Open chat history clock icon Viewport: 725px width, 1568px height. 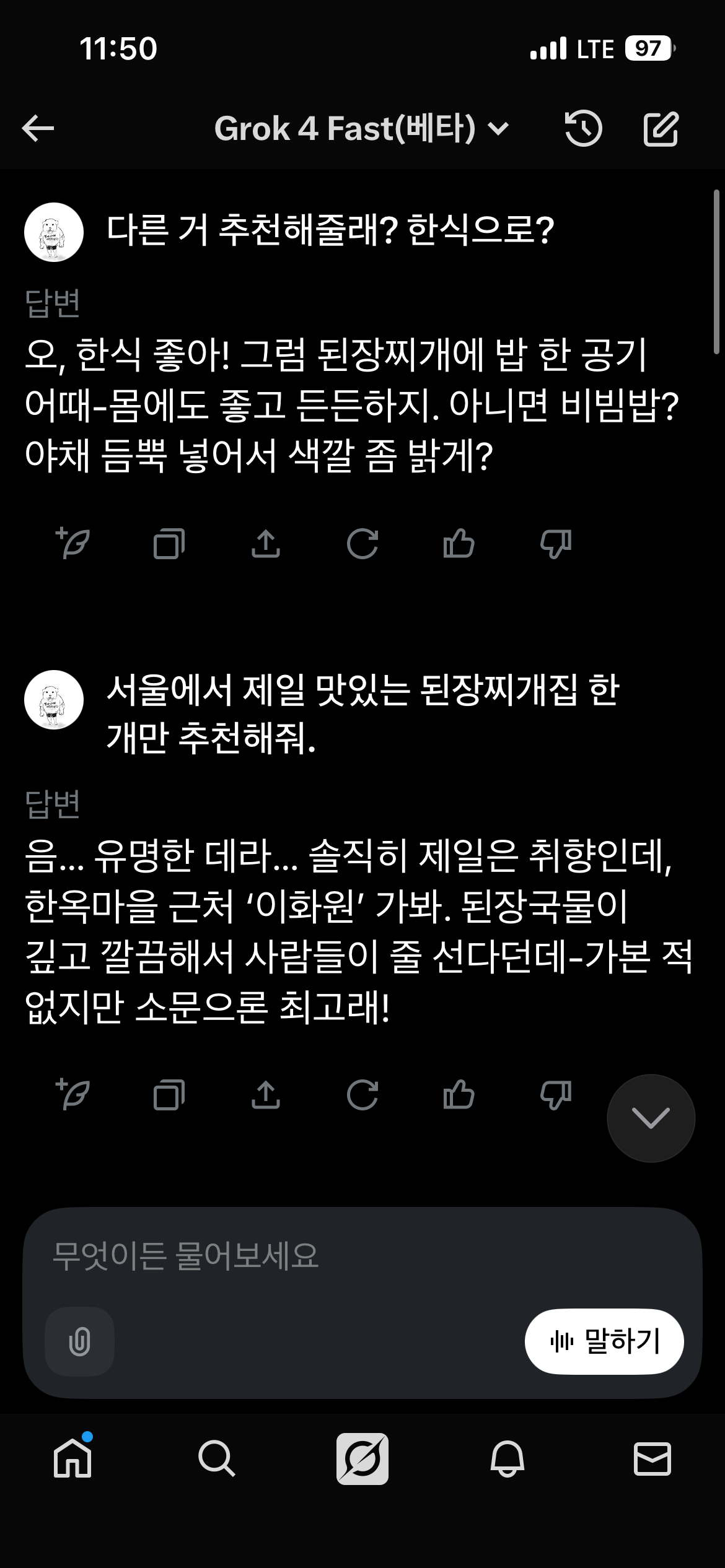583,129
